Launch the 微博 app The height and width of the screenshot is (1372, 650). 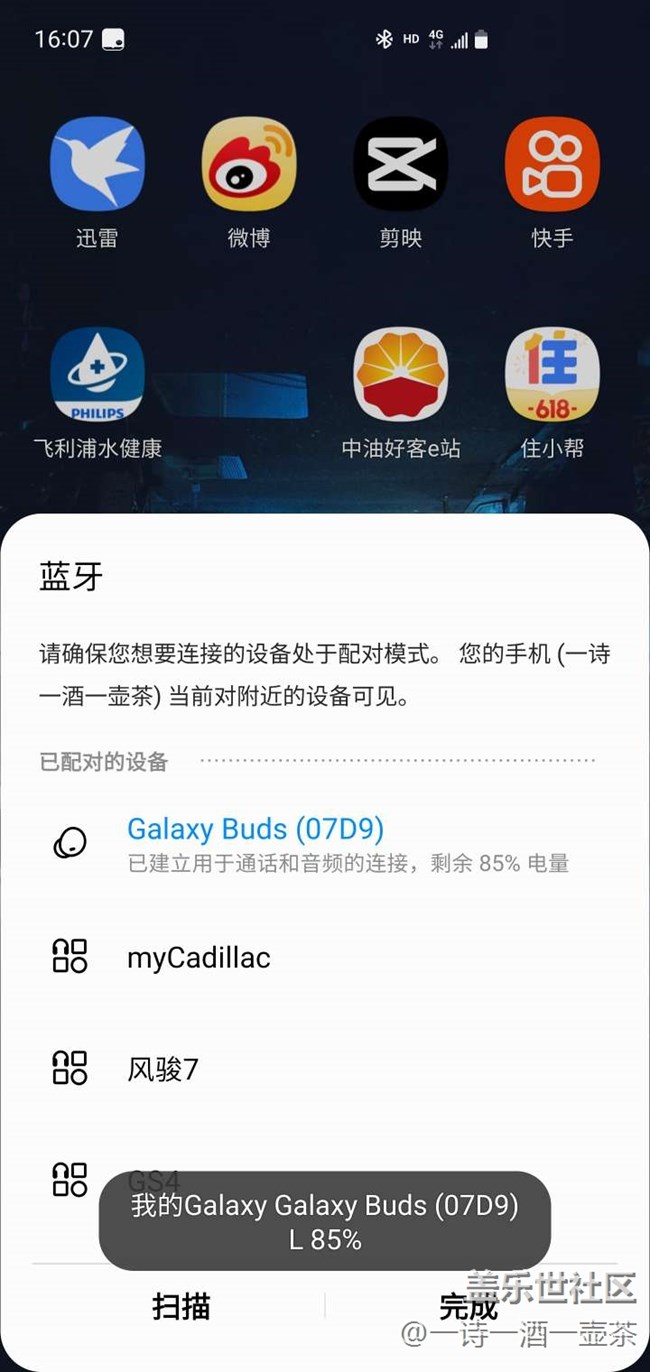248,163
